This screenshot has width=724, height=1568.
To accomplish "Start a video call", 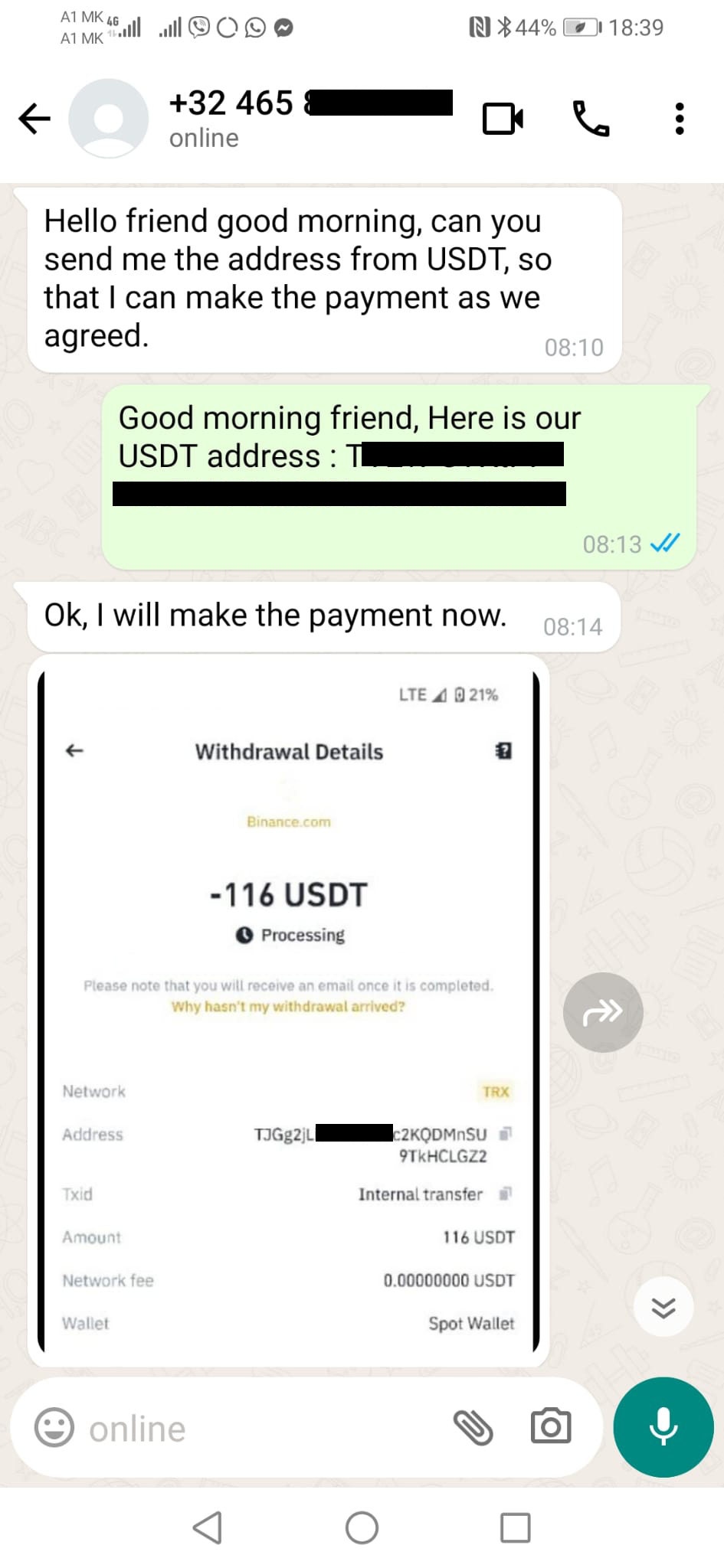I will click(503, 119).
